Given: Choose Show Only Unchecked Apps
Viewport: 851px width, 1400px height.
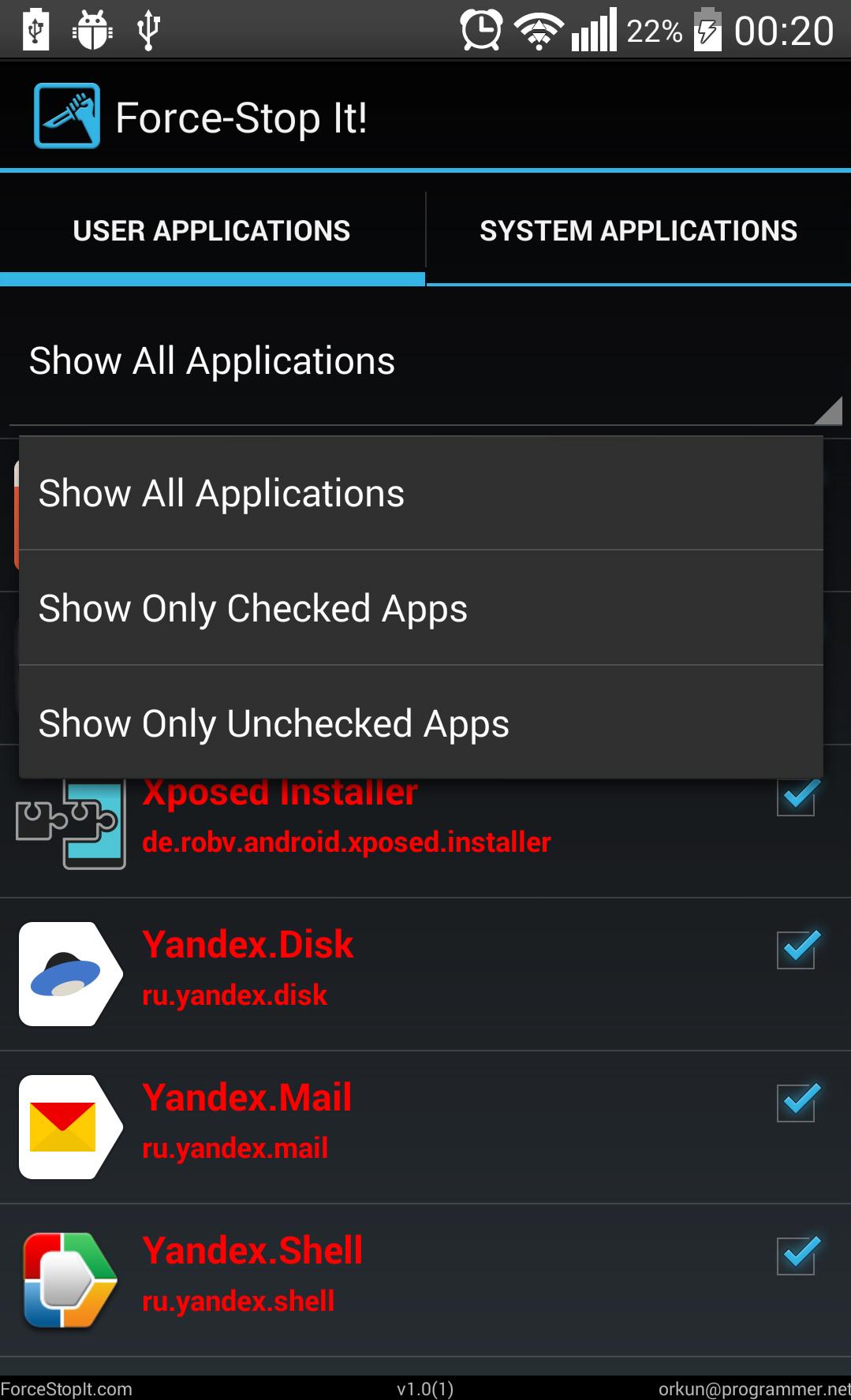Looking at the screenshot, I should [420, 723].
